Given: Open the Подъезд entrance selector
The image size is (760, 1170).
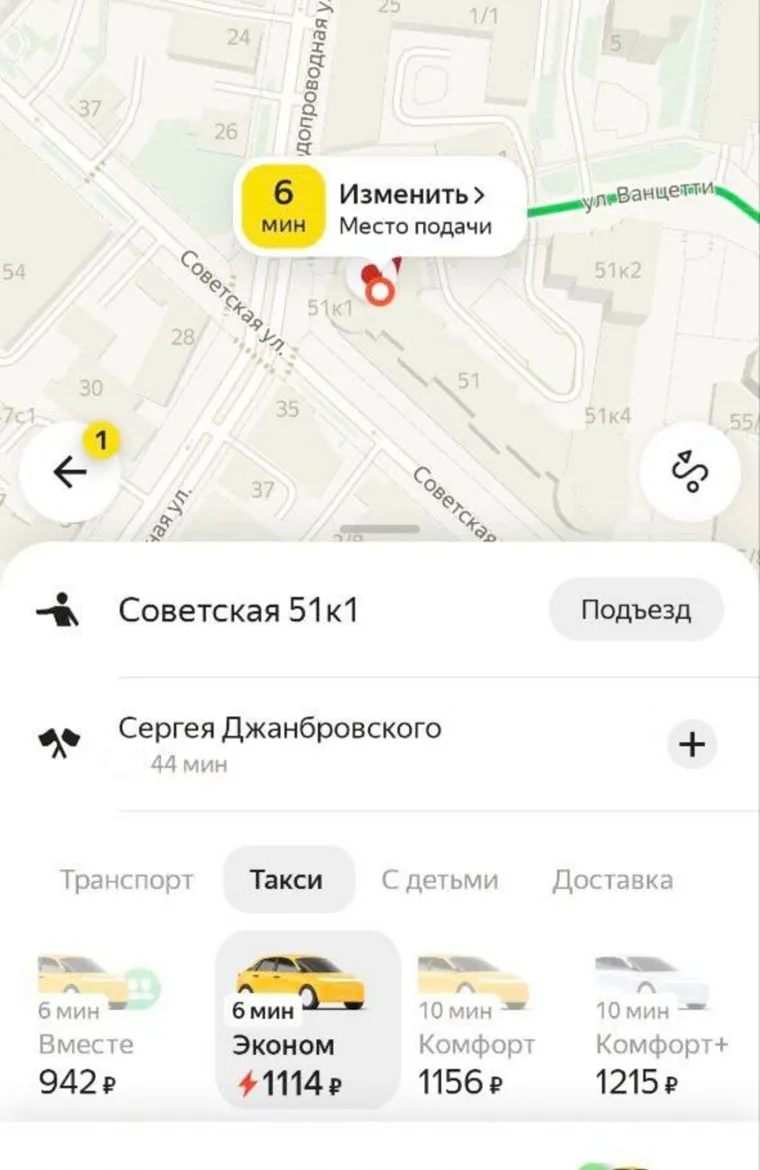Looking at the screenshot, I should (x=636, y=609).
